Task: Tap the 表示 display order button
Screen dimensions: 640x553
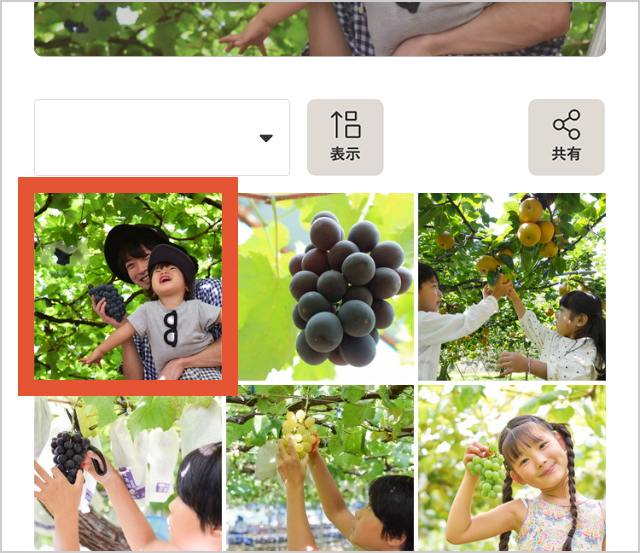Action: click(345, 138)
